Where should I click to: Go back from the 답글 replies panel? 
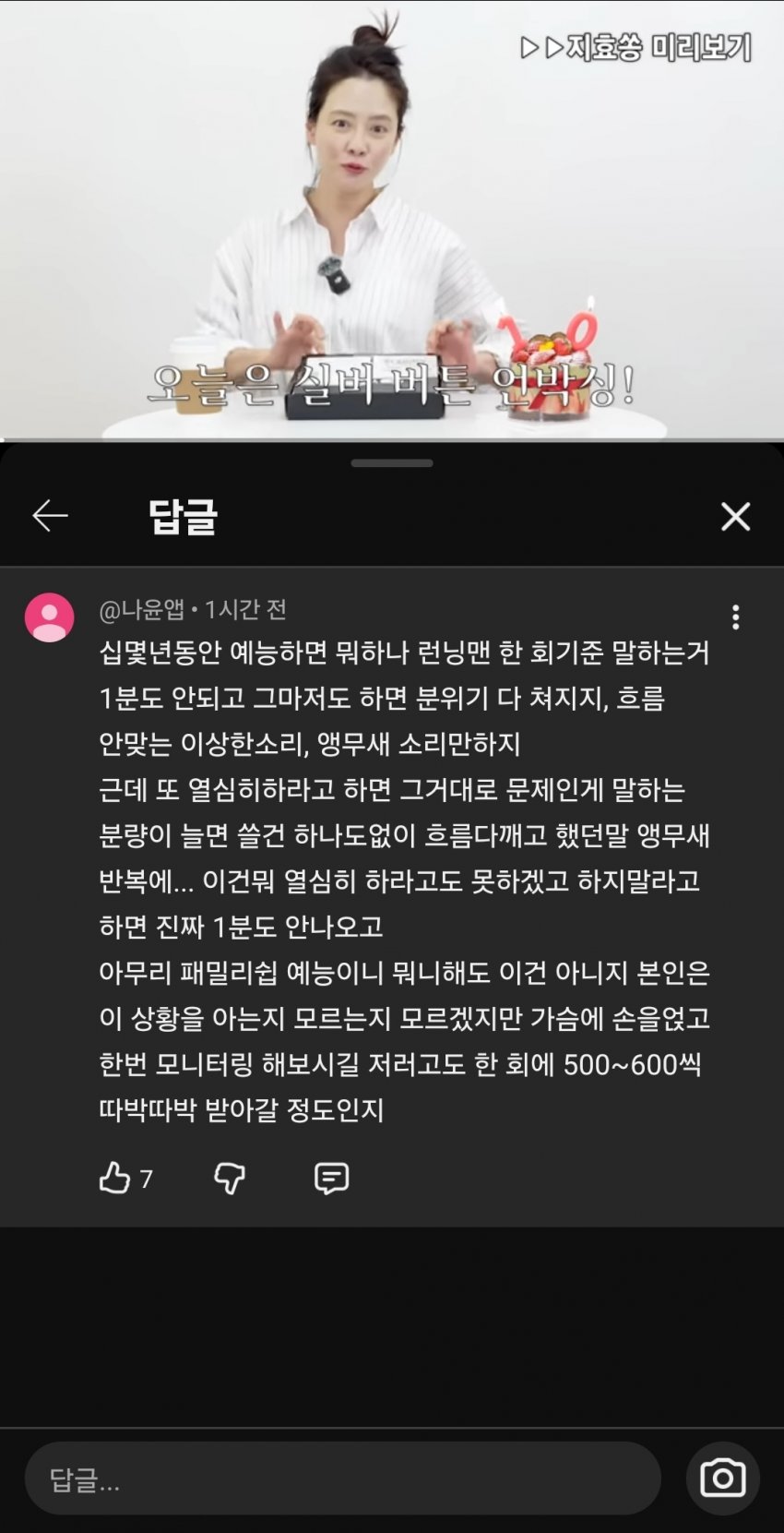(x=50, y=516)
